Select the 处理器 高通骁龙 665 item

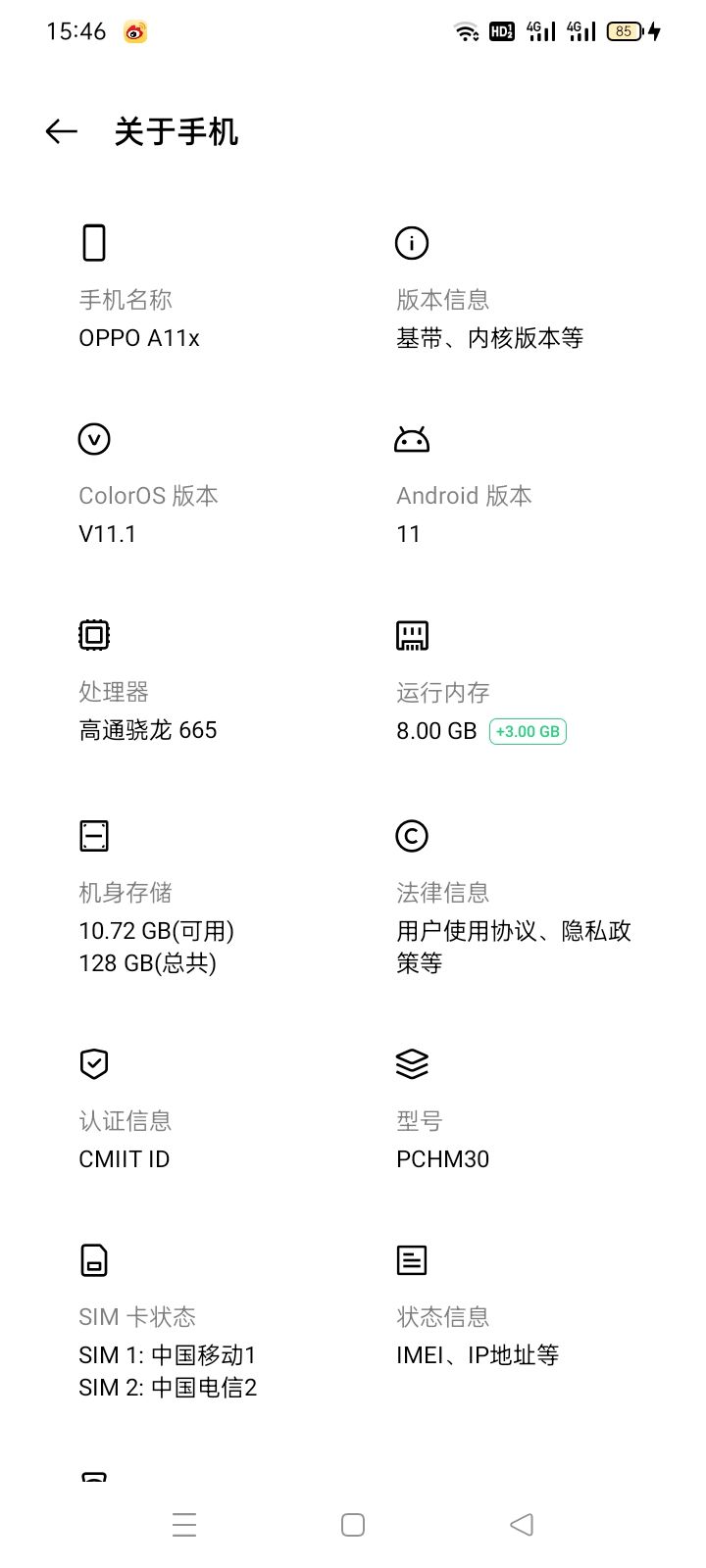[148, 710]
